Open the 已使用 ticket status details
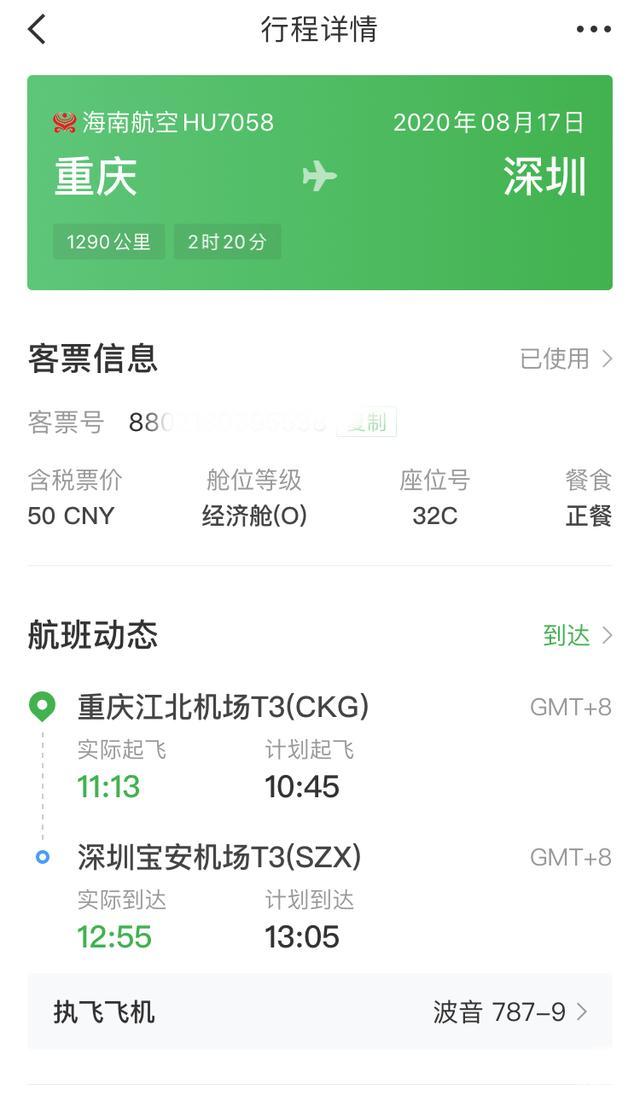This screenshot has height=1096, width=640. [x=566, y=359]
